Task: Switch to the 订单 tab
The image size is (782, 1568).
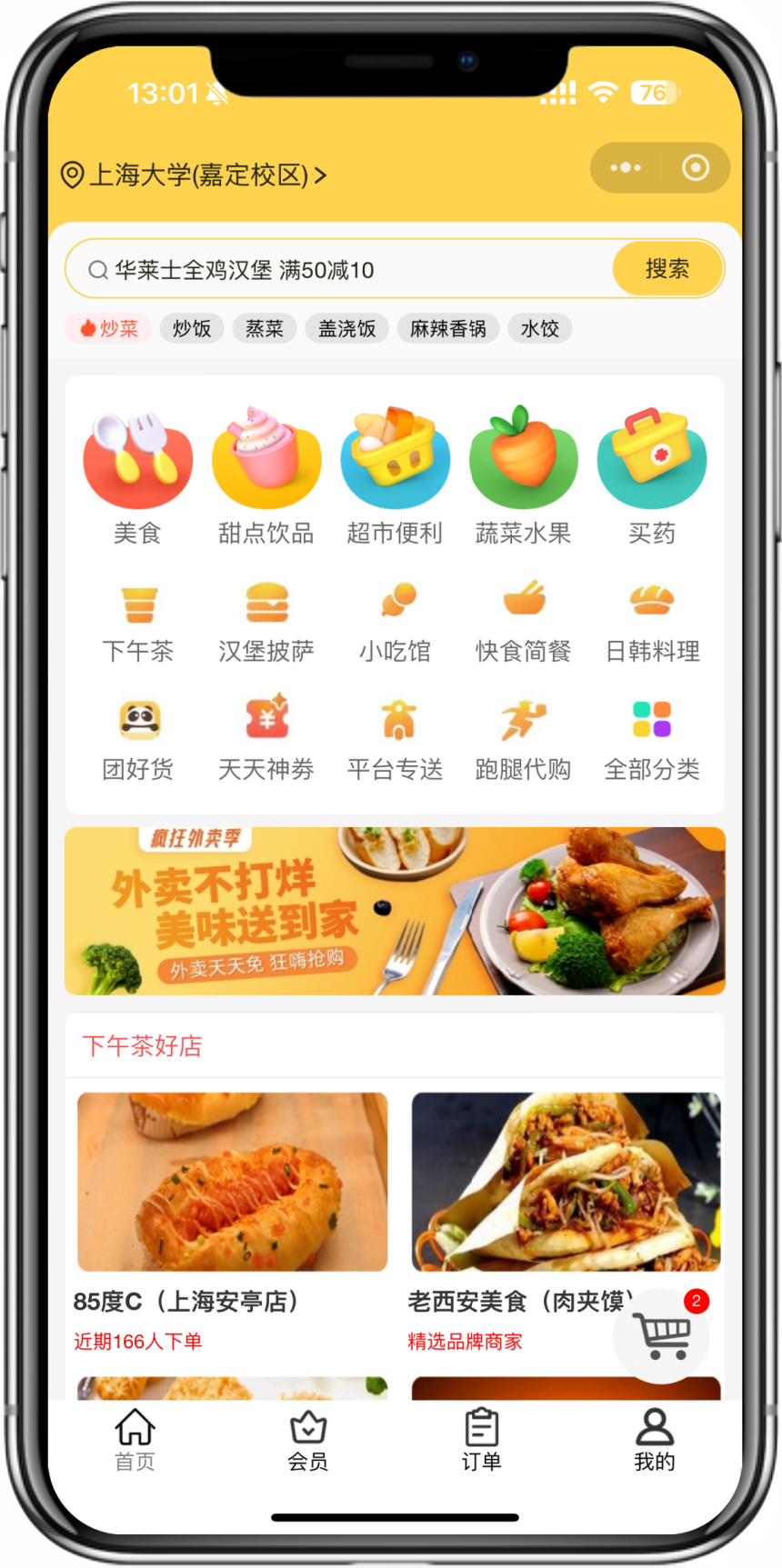Action: click(x=481, y=1439)
